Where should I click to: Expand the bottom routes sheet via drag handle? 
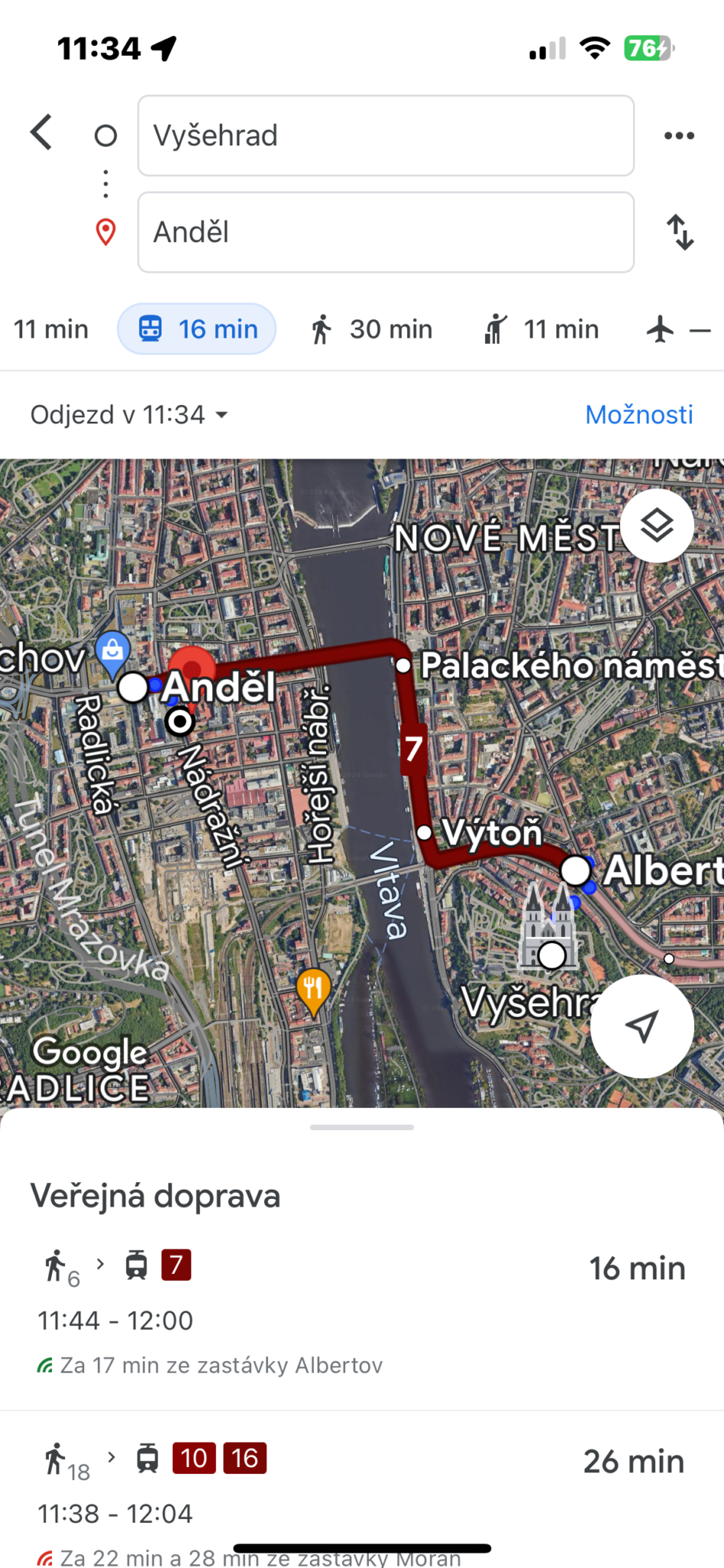click(x=361, y=1125)
